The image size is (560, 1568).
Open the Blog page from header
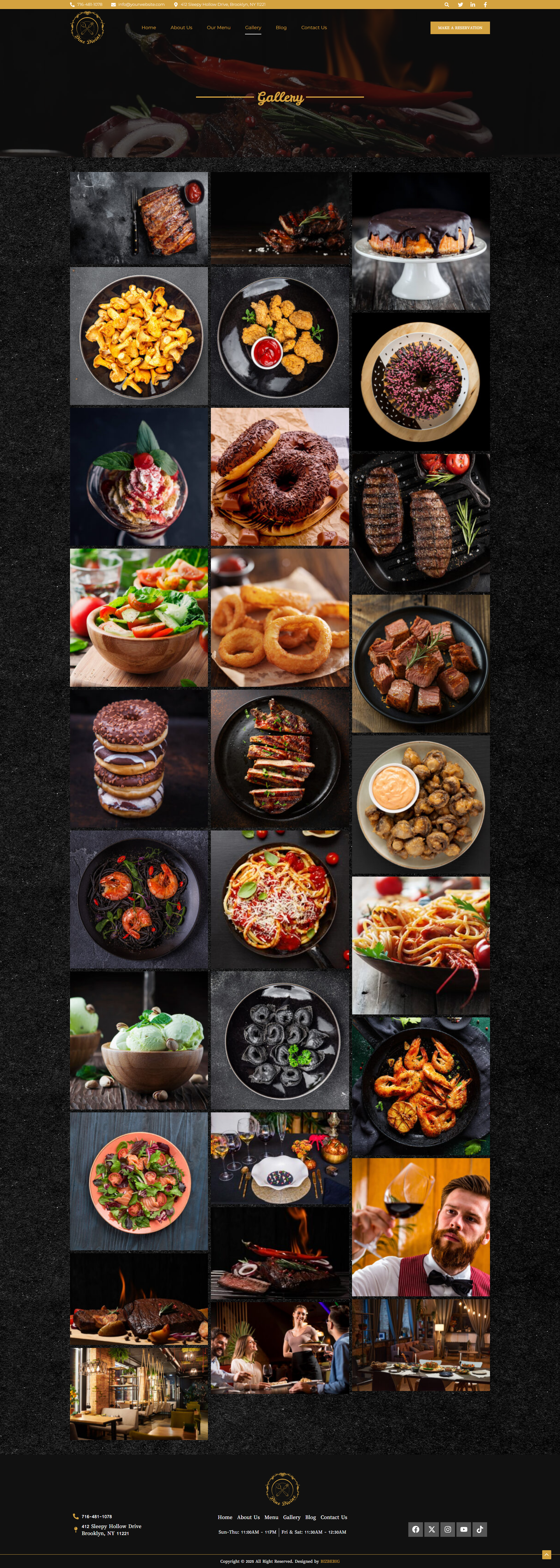point(281,27)
